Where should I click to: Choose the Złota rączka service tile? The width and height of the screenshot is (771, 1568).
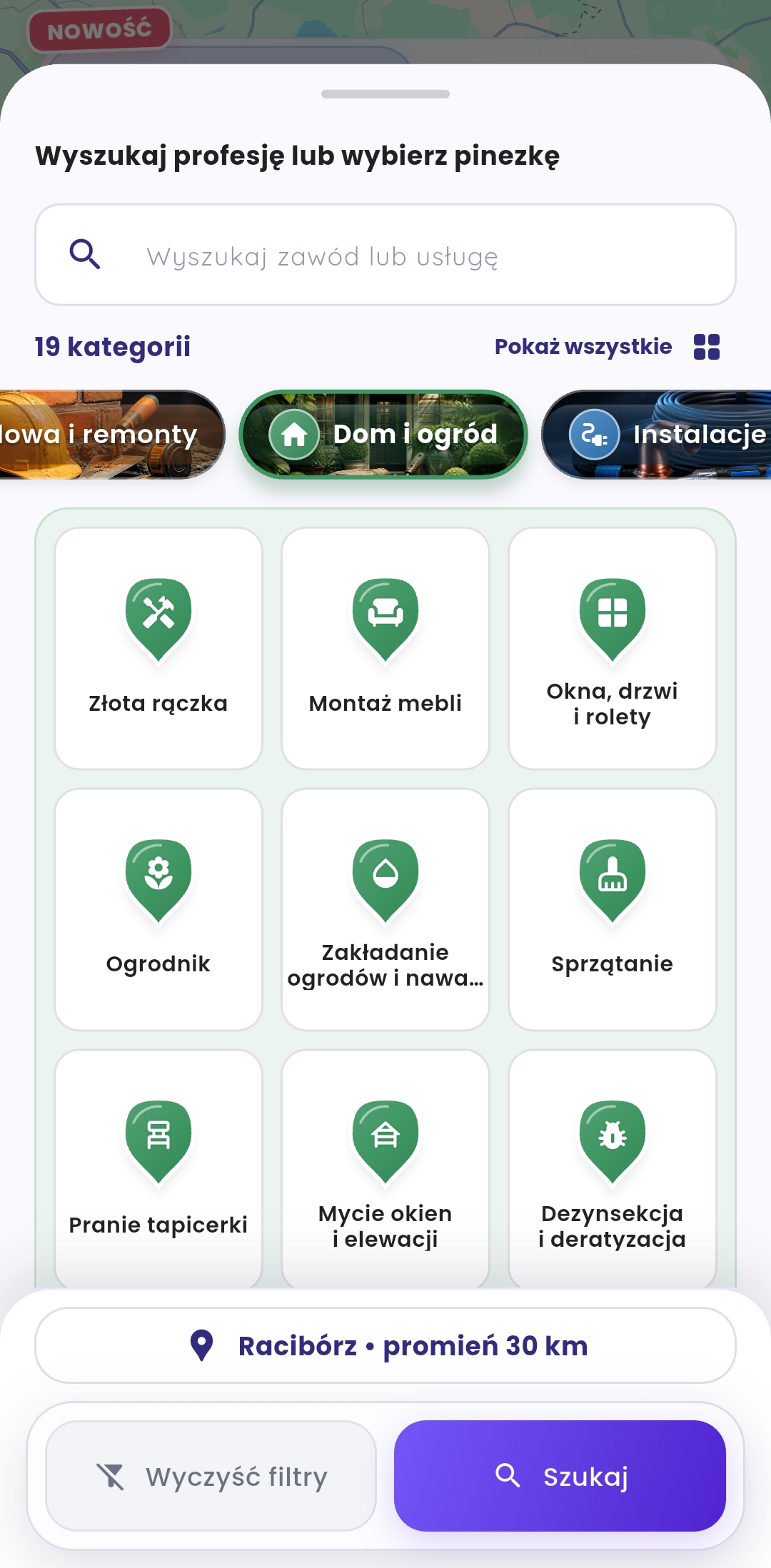pyautogui.click(x=158, y=648)
